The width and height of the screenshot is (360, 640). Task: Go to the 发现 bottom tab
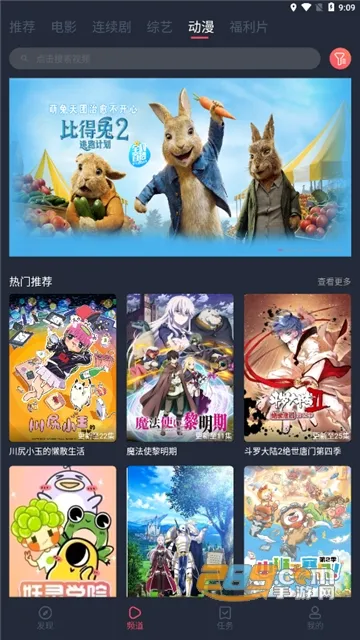45,618
